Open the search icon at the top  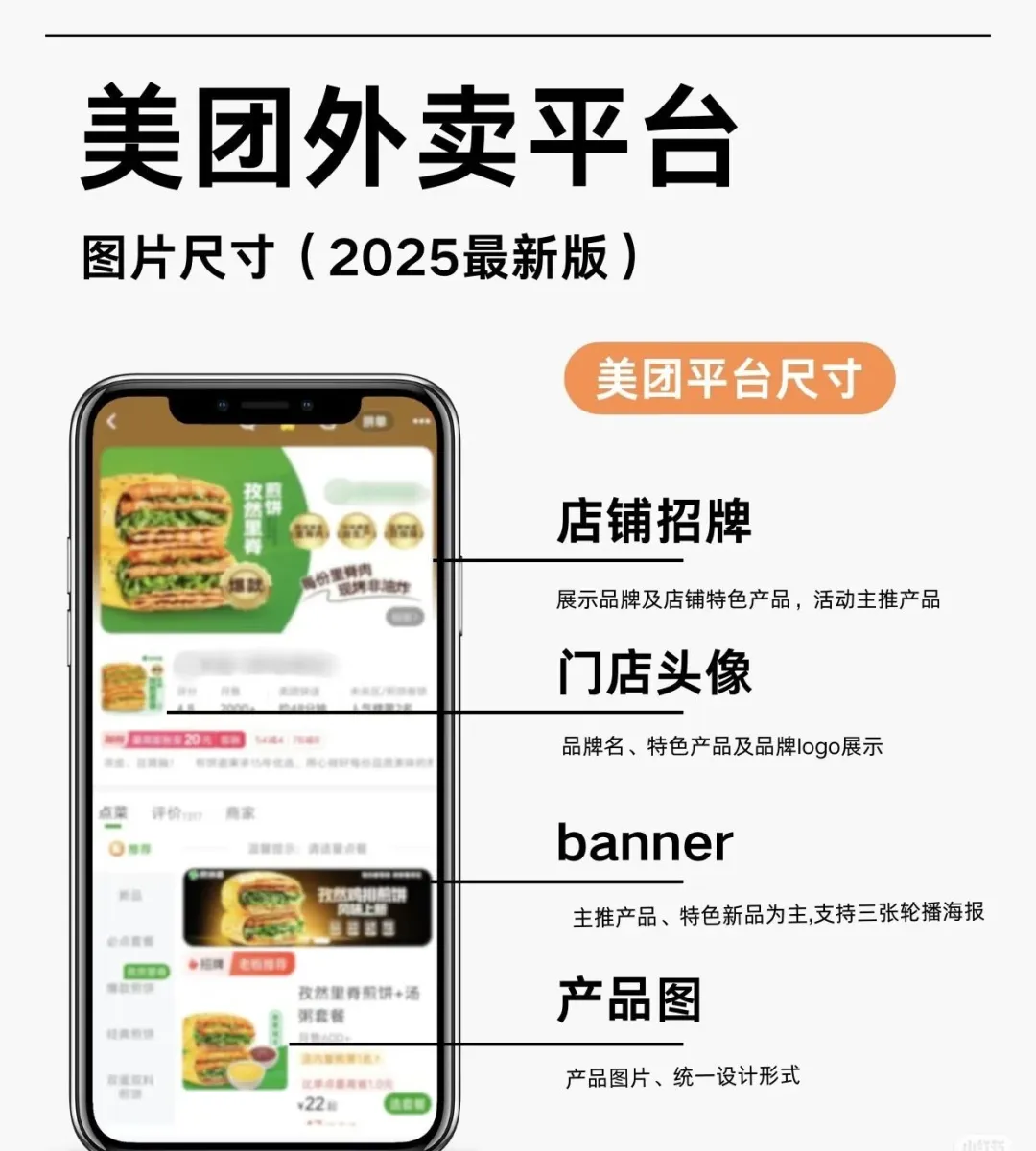[x=245, y=427]
